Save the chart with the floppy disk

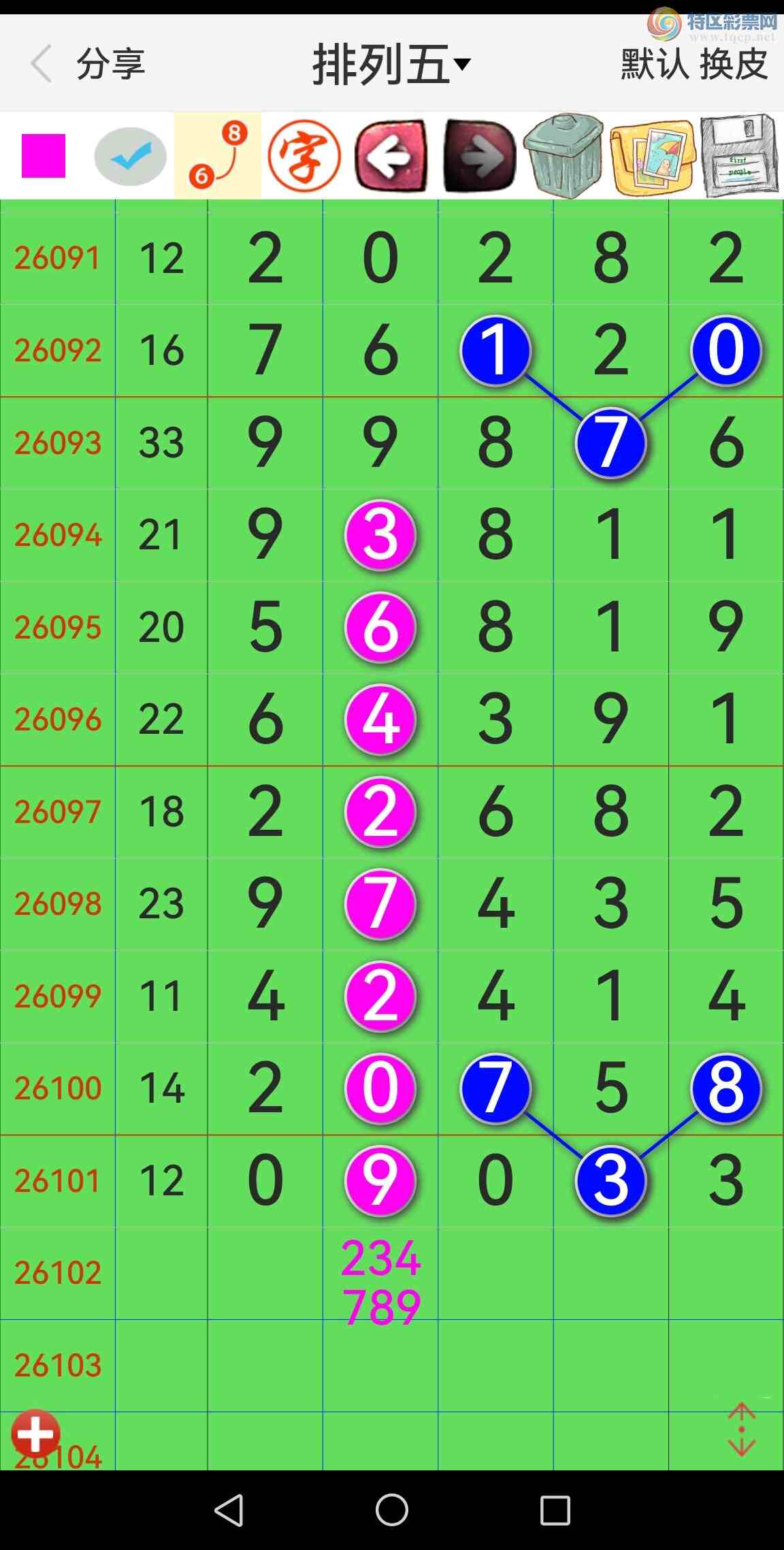pyautogui.click(x=739, y=156)
